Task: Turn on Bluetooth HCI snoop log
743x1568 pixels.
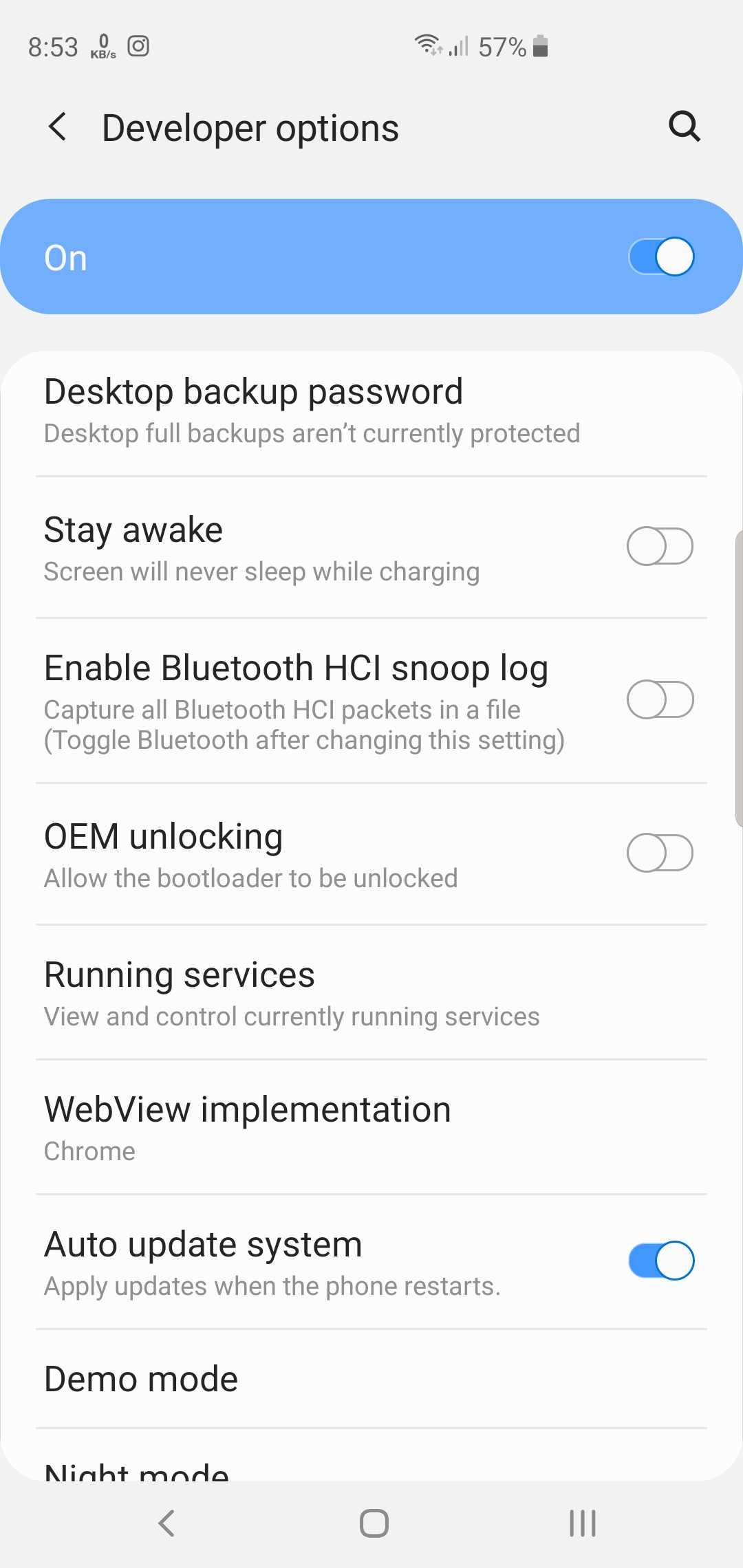Action: click(659, 700)
